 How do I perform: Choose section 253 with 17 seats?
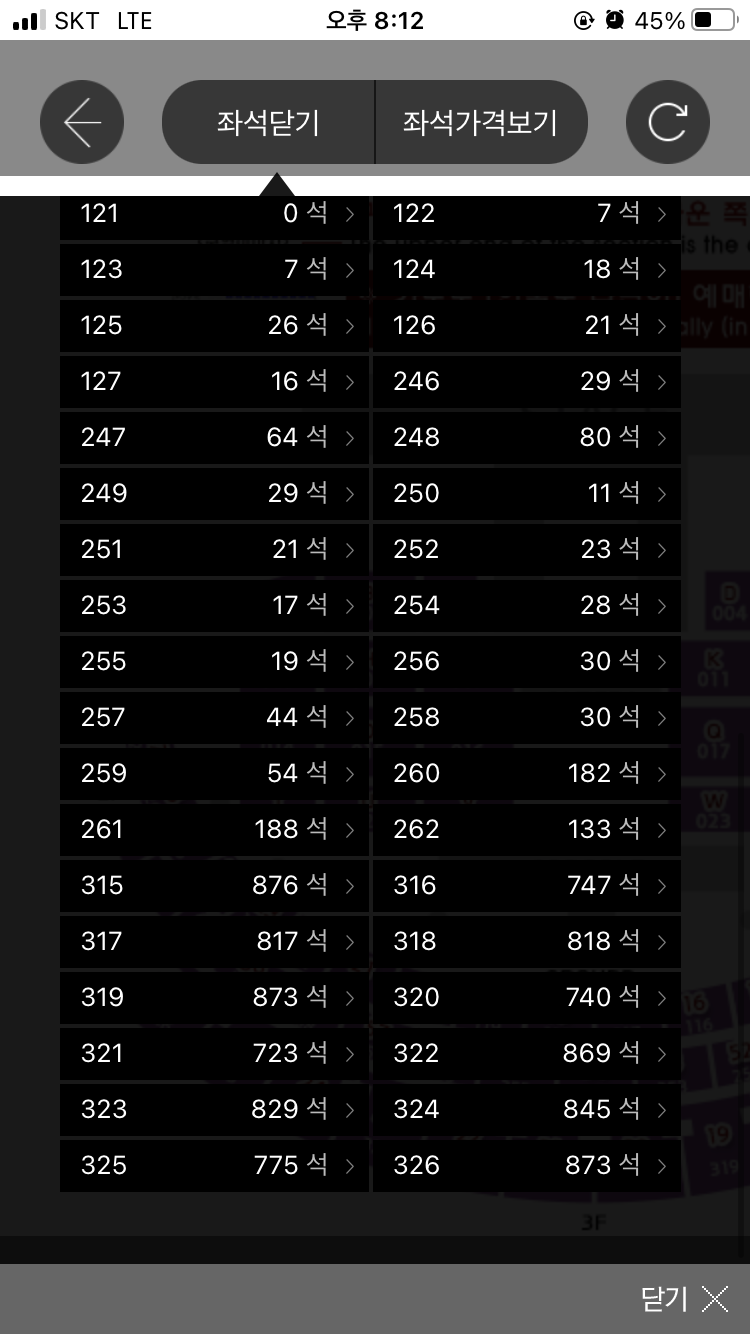(x=214, y=605)
